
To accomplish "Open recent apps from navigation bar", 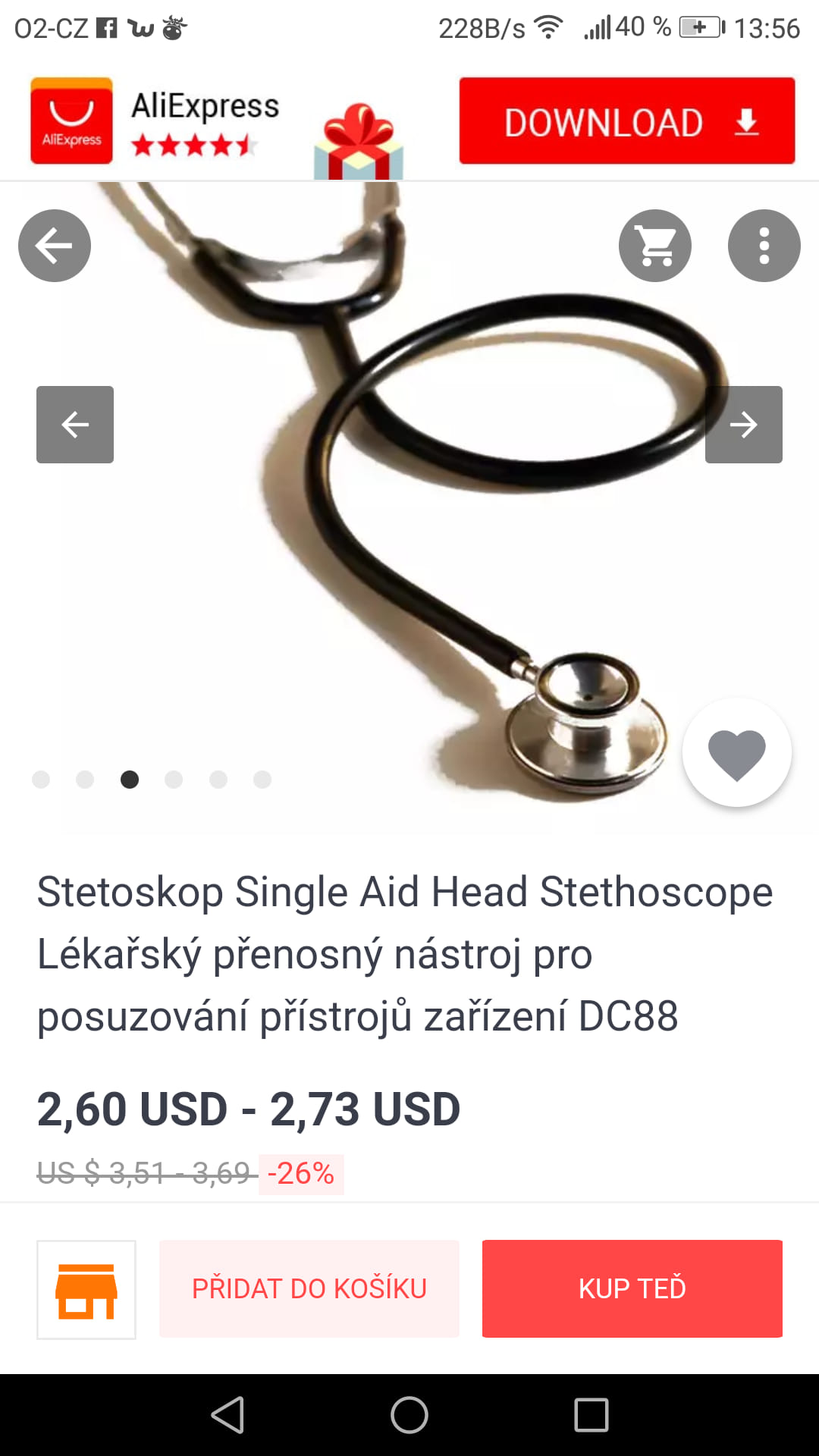I will coord(591,1415).
